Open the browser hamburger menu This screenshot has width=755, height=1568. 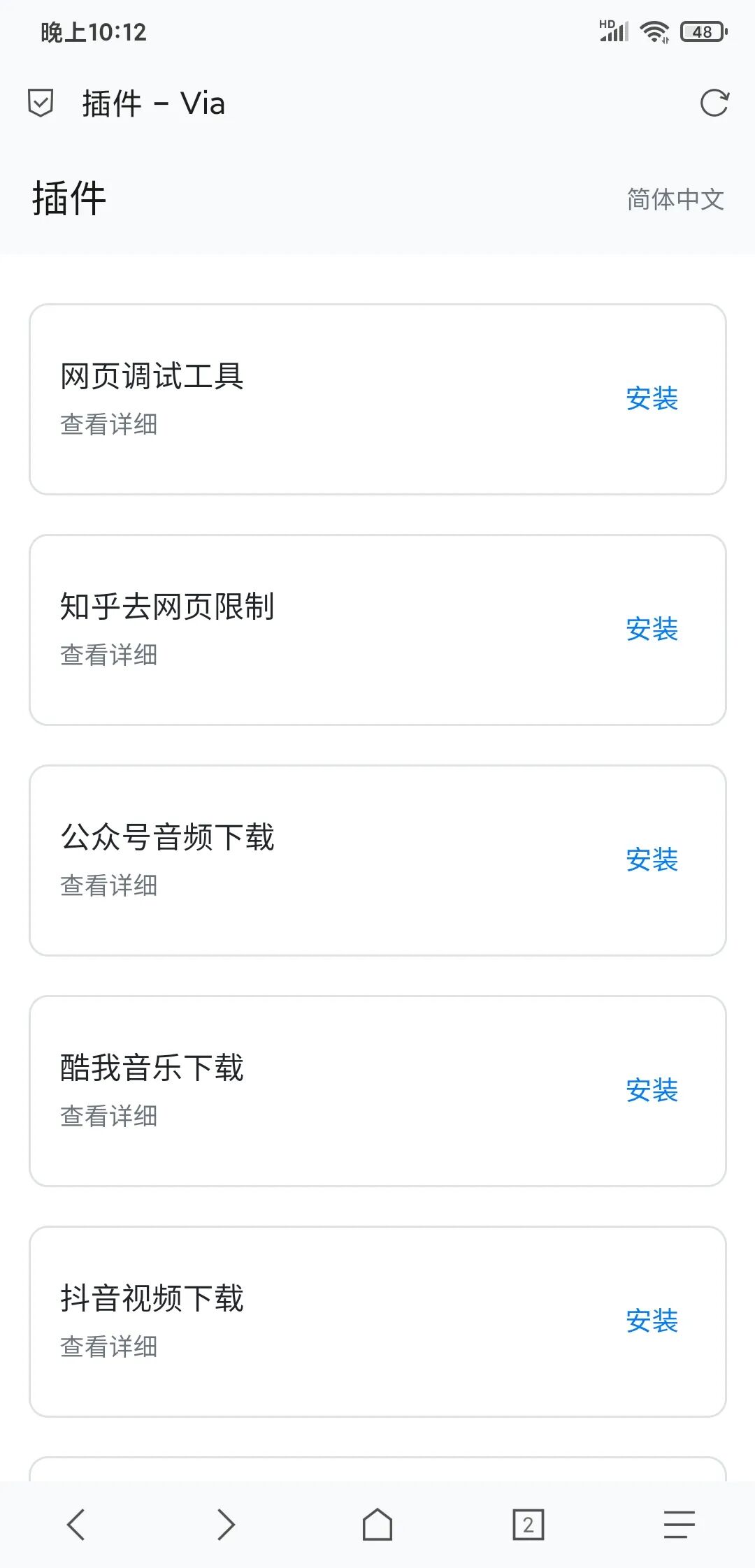click(679, 1524)
